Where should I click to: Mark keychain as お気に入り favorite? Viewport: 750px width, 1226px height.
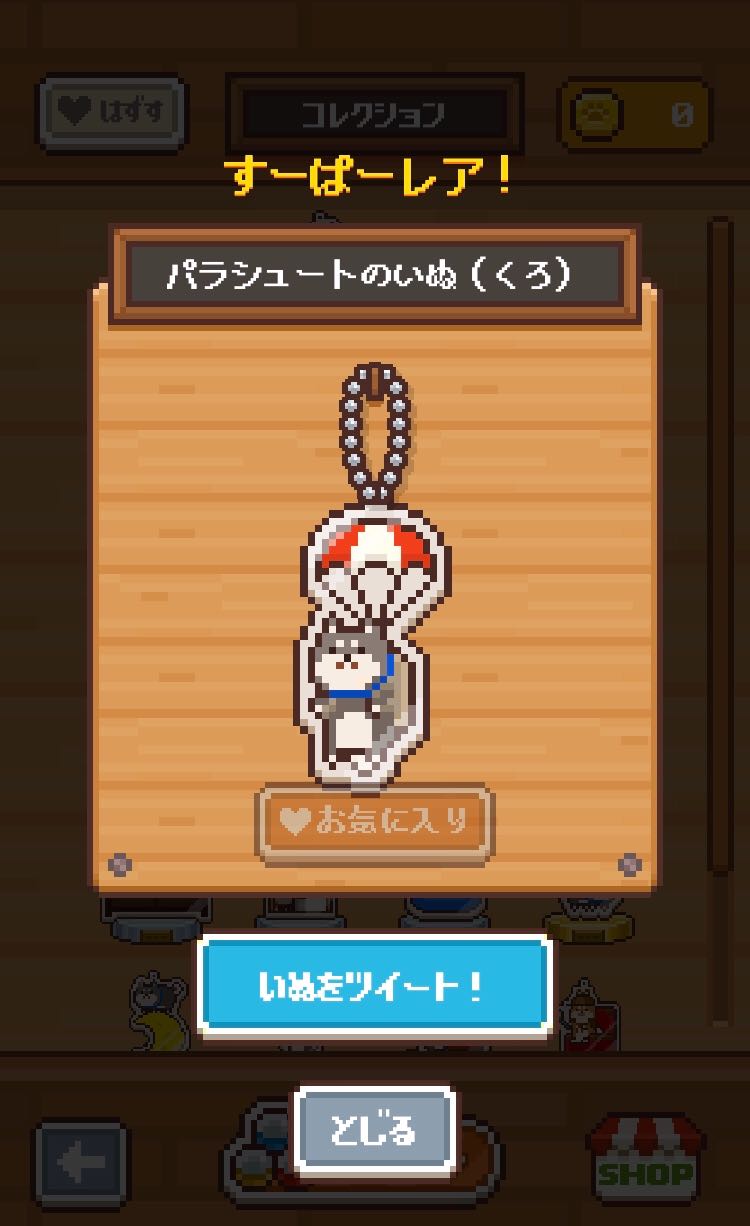[x=374, y=822]
